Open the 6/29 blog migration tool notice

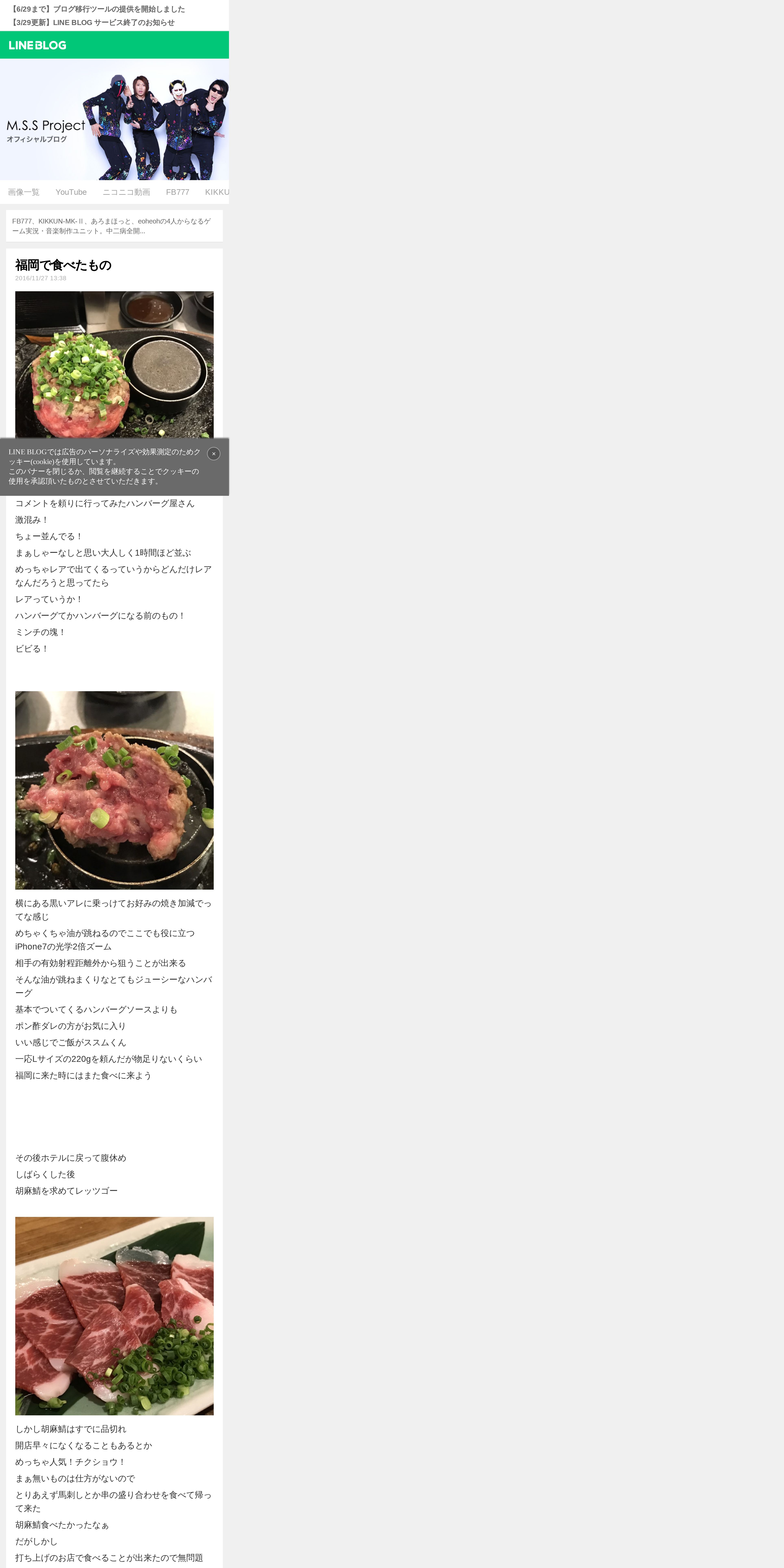point(97,9)
